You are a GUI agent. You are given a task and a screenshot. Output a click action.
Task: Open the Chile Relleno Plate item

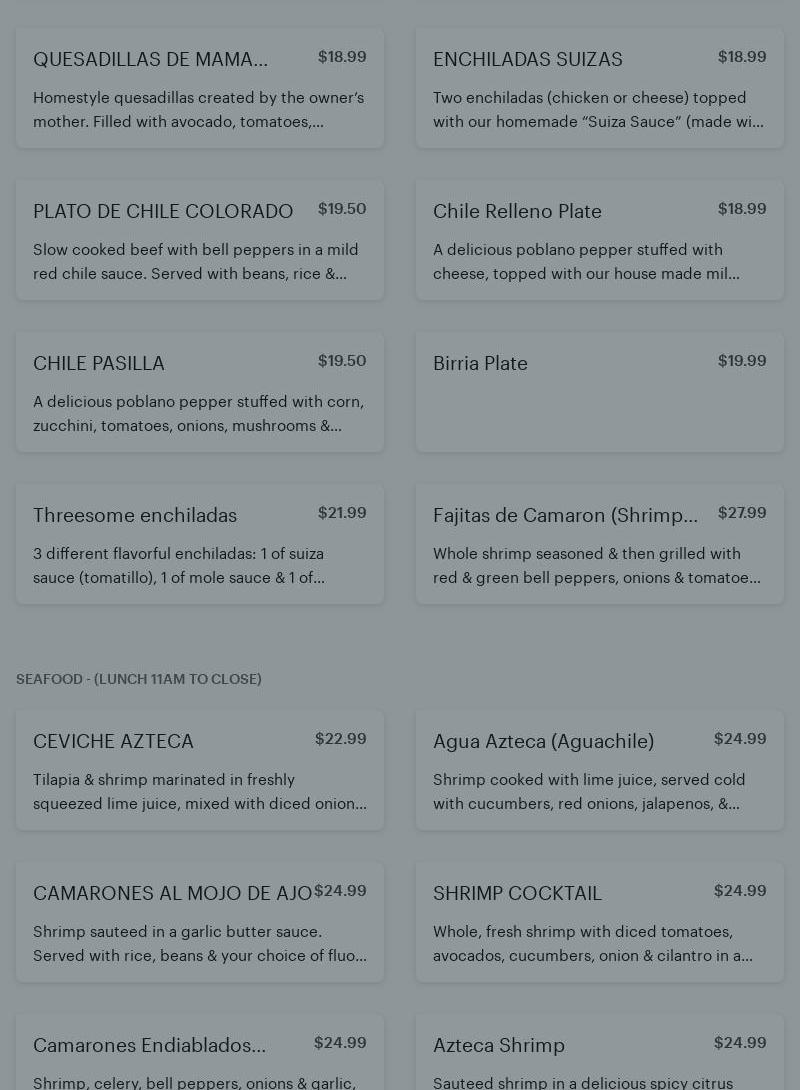point(600,240)
